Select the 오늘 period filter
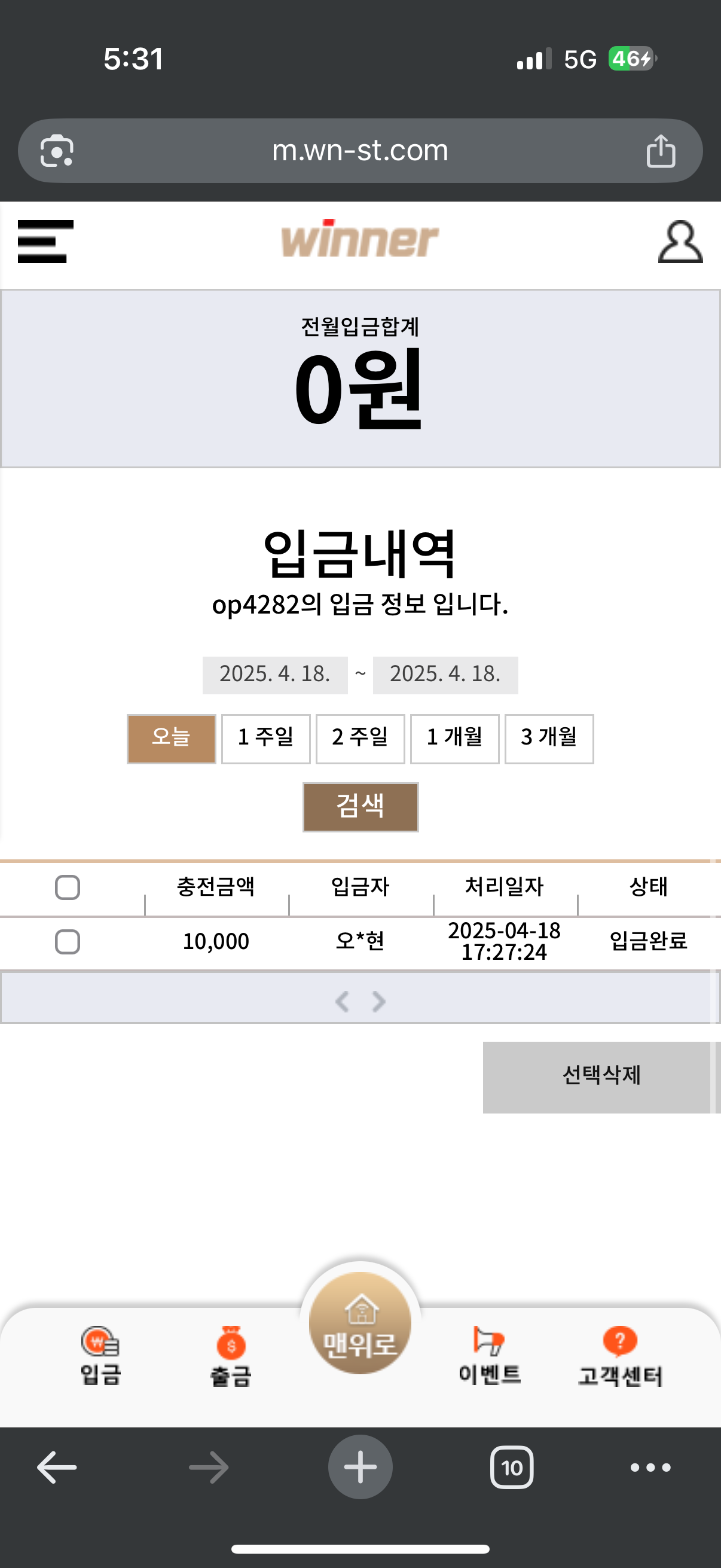 click(172, 739)
